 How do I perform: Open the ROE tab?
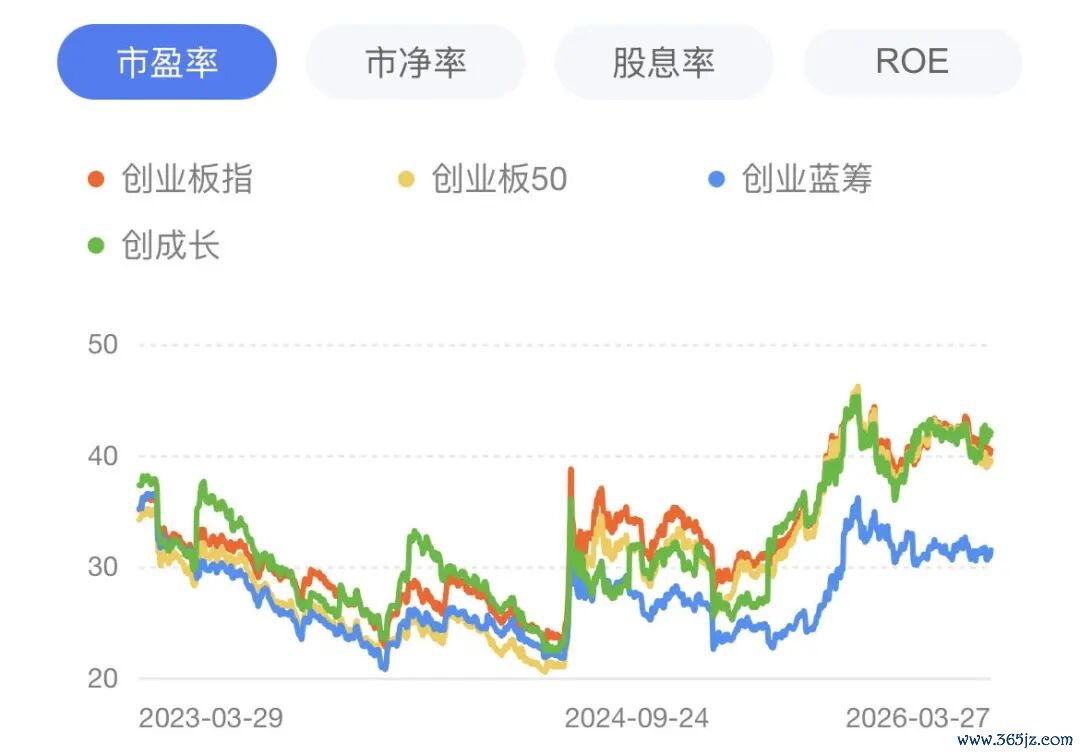click(912, 62)
